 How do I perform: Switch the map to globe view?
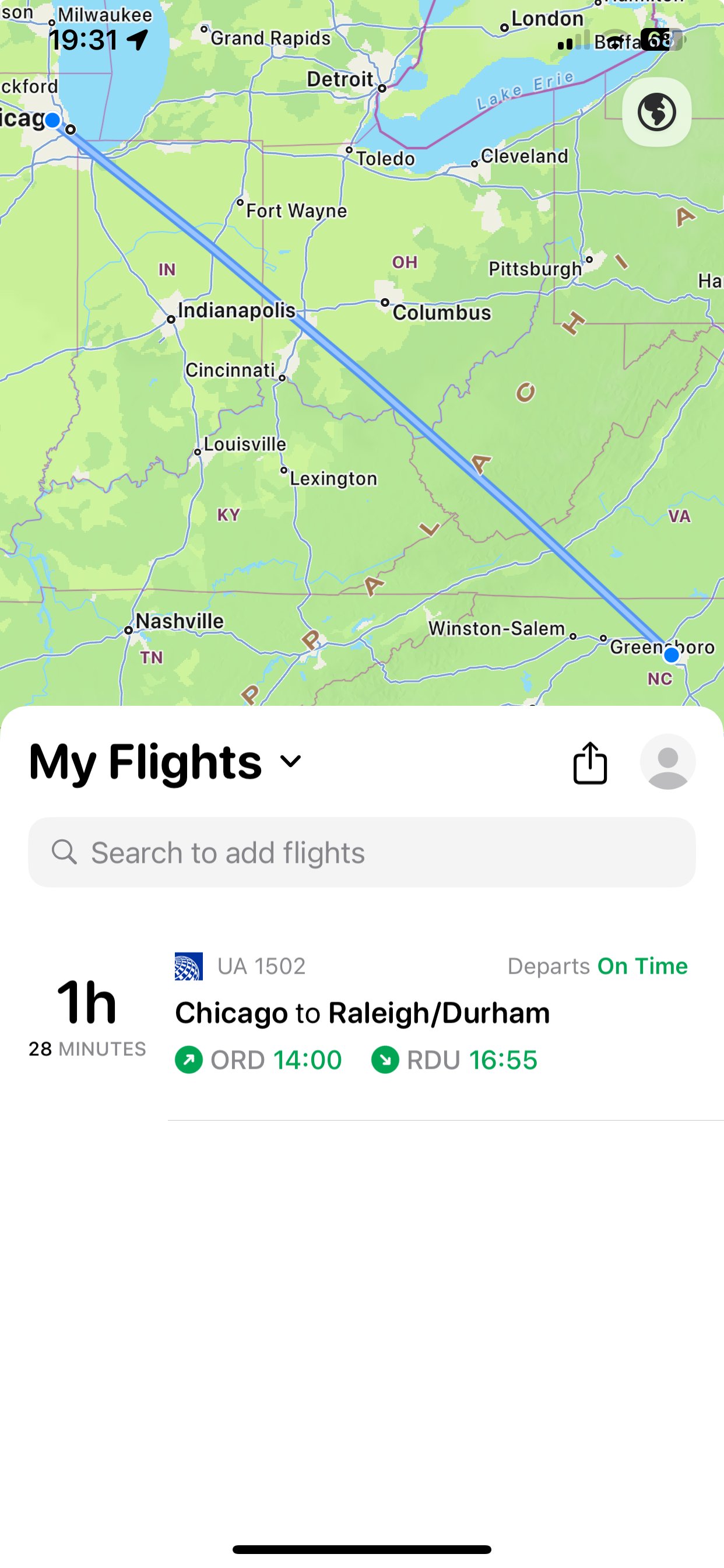[x=656, y=113]
